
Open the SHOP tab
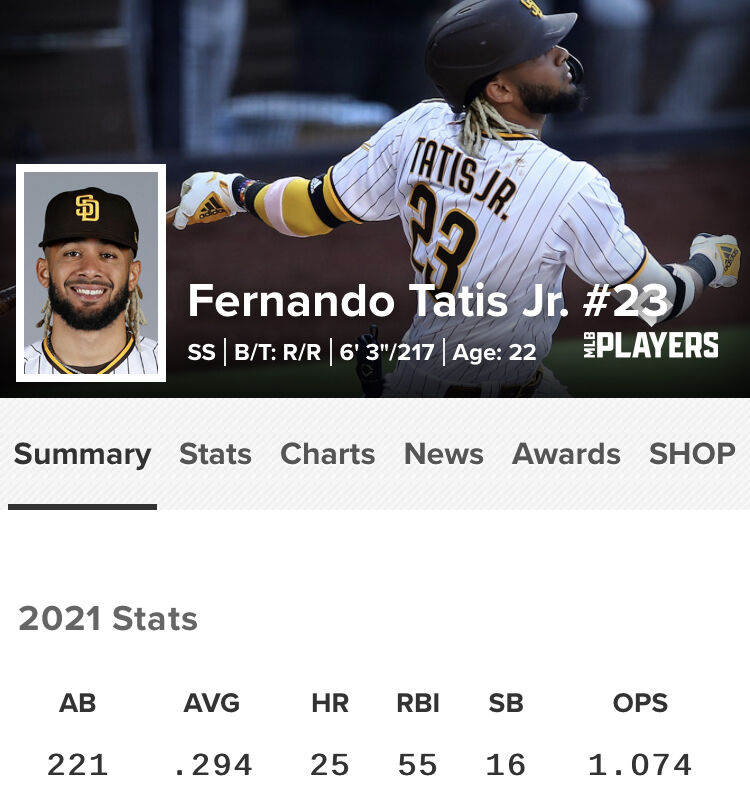tap(692, 454)
